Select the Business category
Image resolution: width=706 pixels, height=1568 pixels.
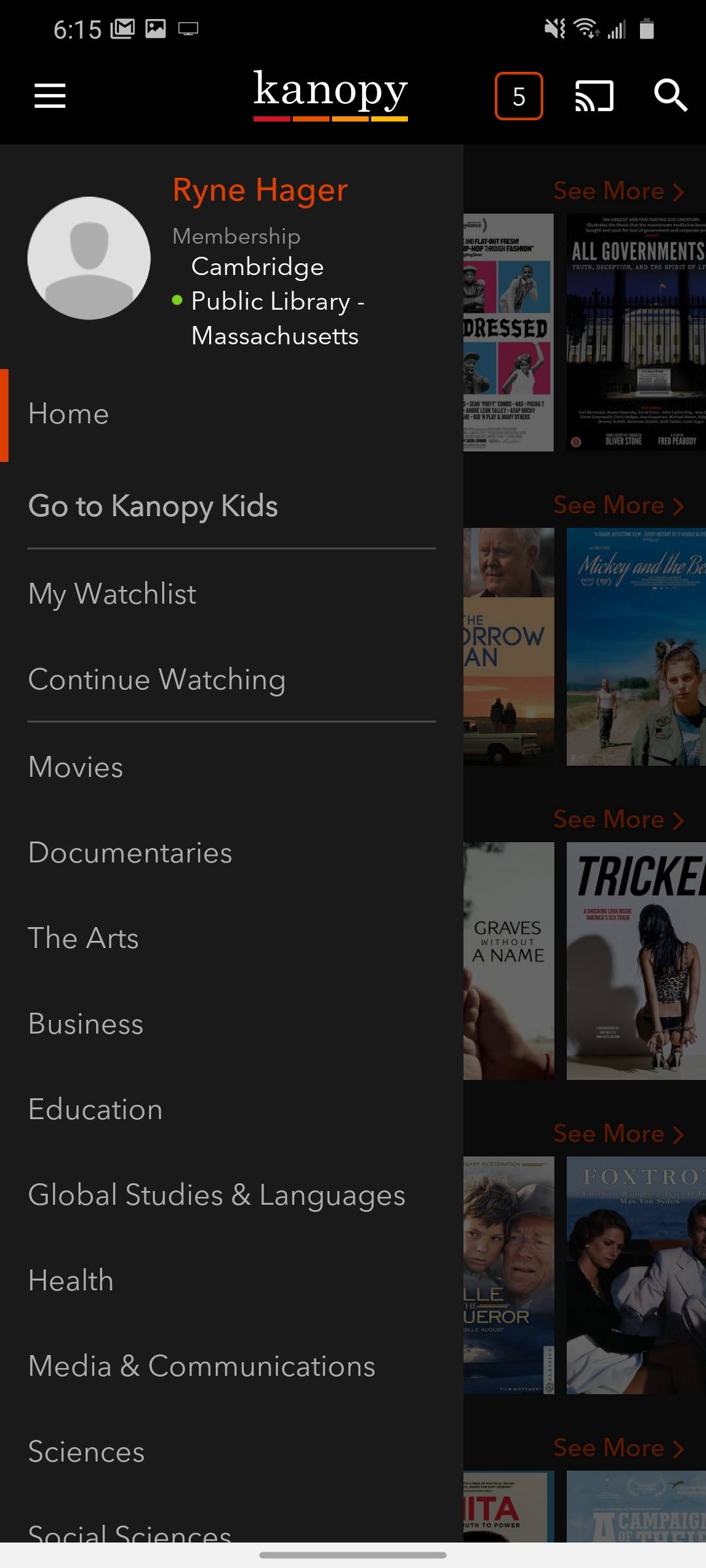tap(86, 1024)
